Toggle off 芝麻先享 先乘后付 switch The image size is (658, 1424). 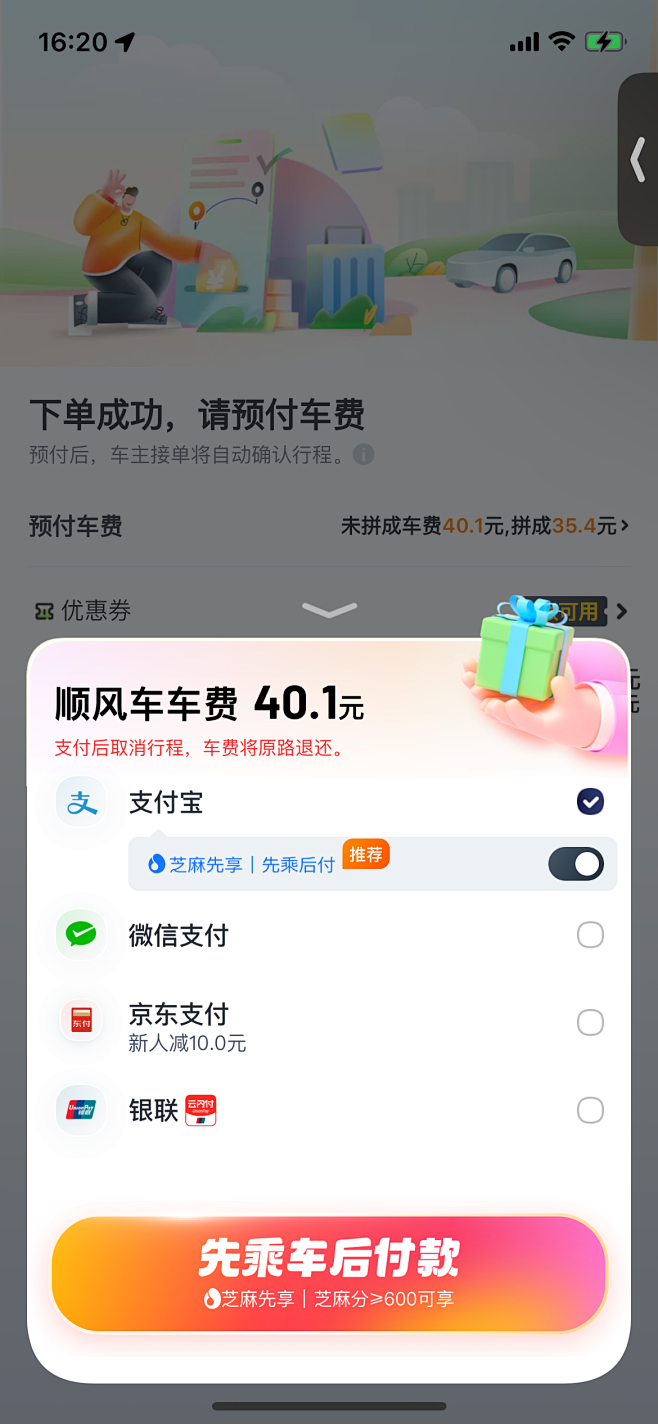pyautogui.click(x=576, y=864)
